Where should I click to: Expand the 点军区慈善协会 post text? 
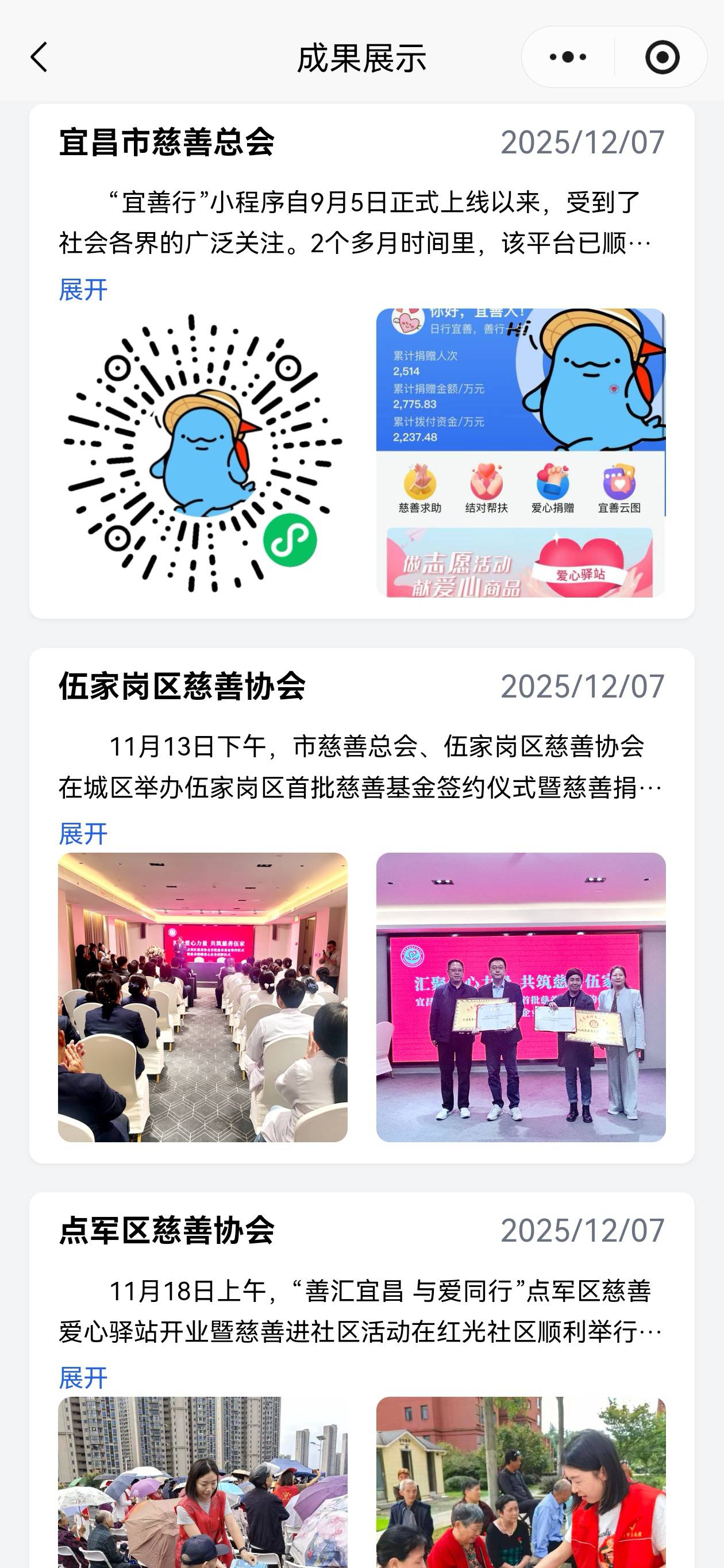(x=83, y=1378)
